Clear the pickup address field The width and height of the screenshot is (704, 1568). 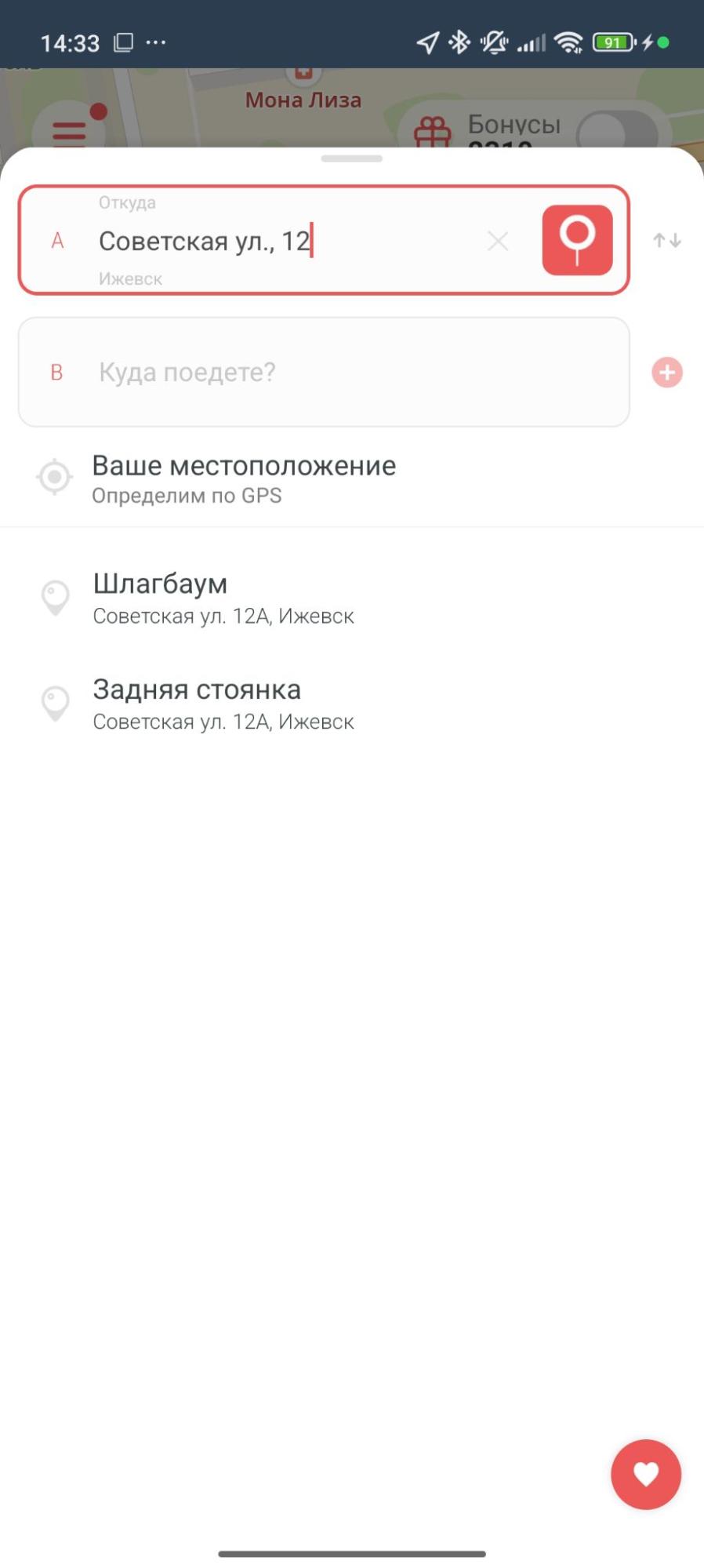498,241
